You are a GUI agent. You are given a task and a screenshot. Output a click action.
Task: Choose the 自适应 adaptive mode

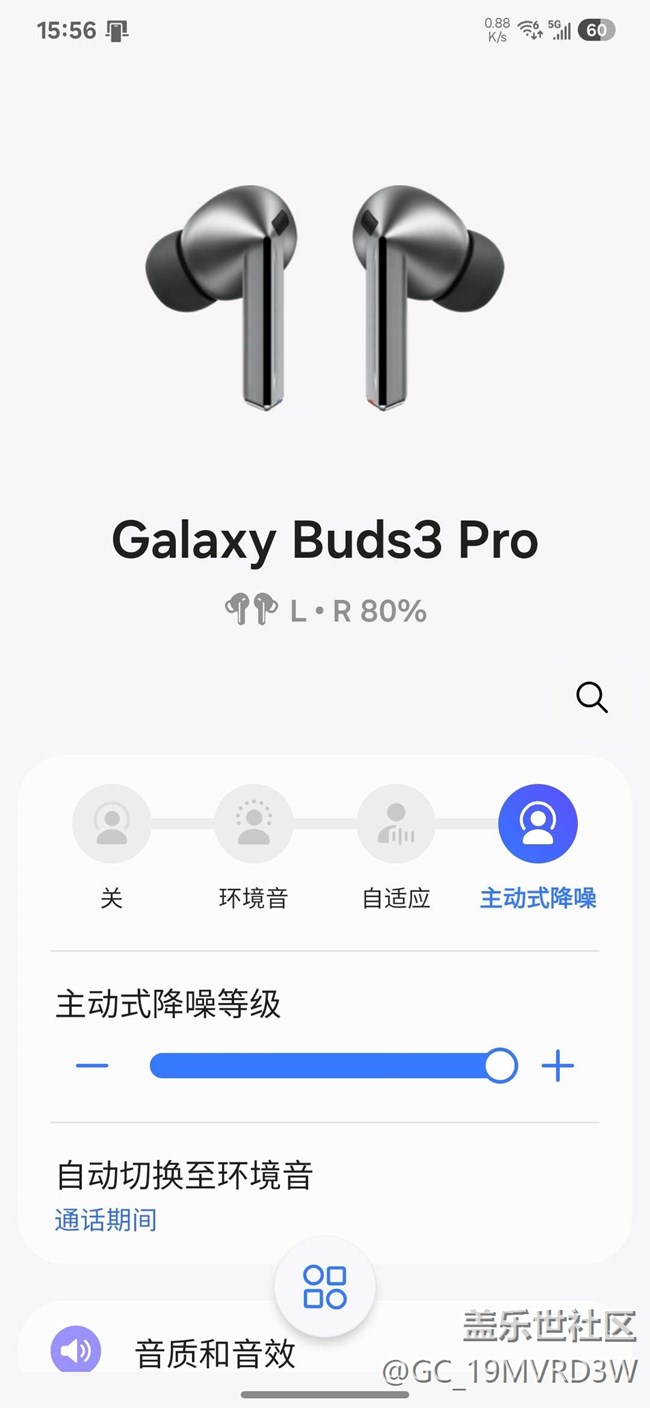point(396,824)
